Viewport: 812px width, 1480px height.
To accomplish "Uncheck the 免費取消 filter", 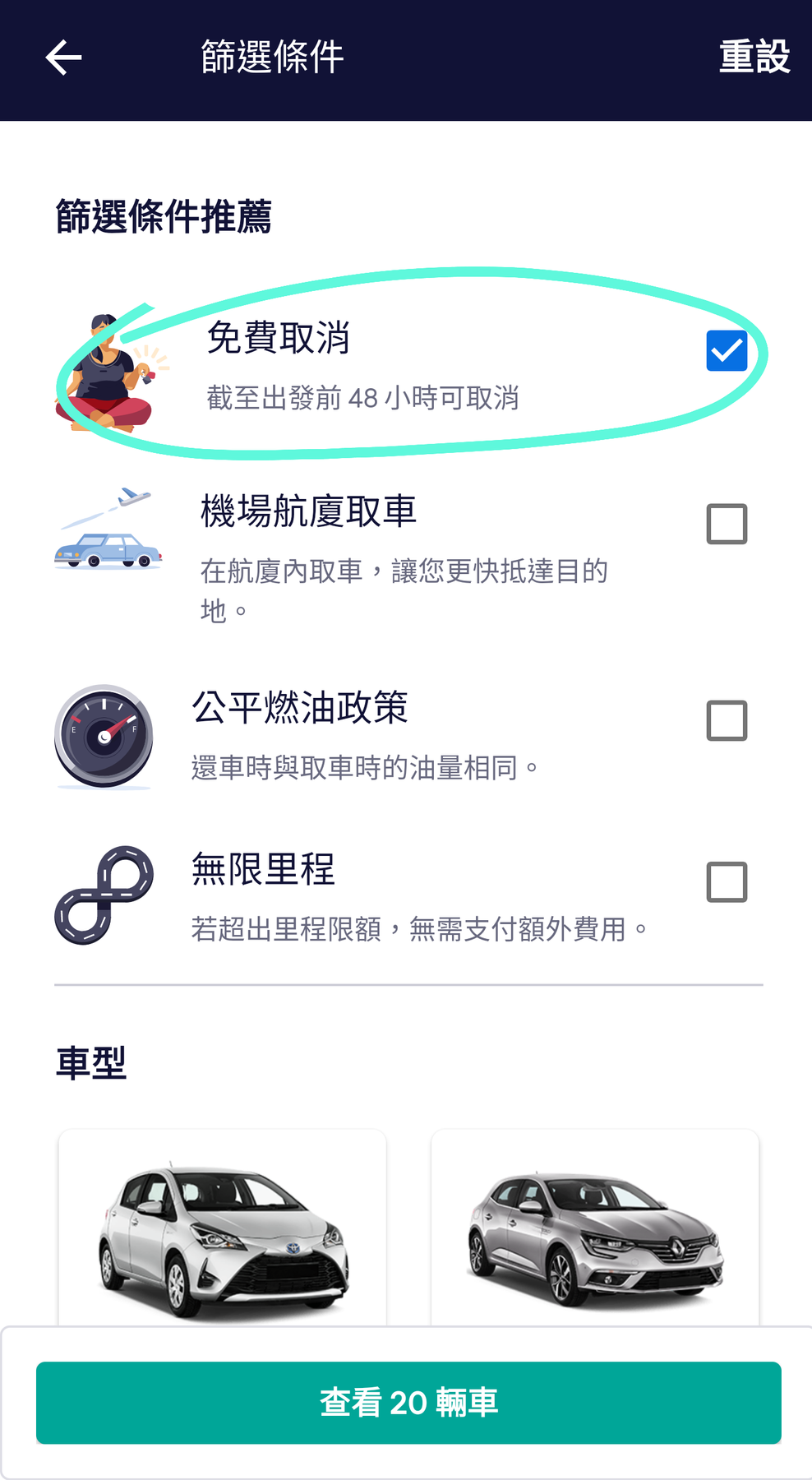I will tap(727, 351).
